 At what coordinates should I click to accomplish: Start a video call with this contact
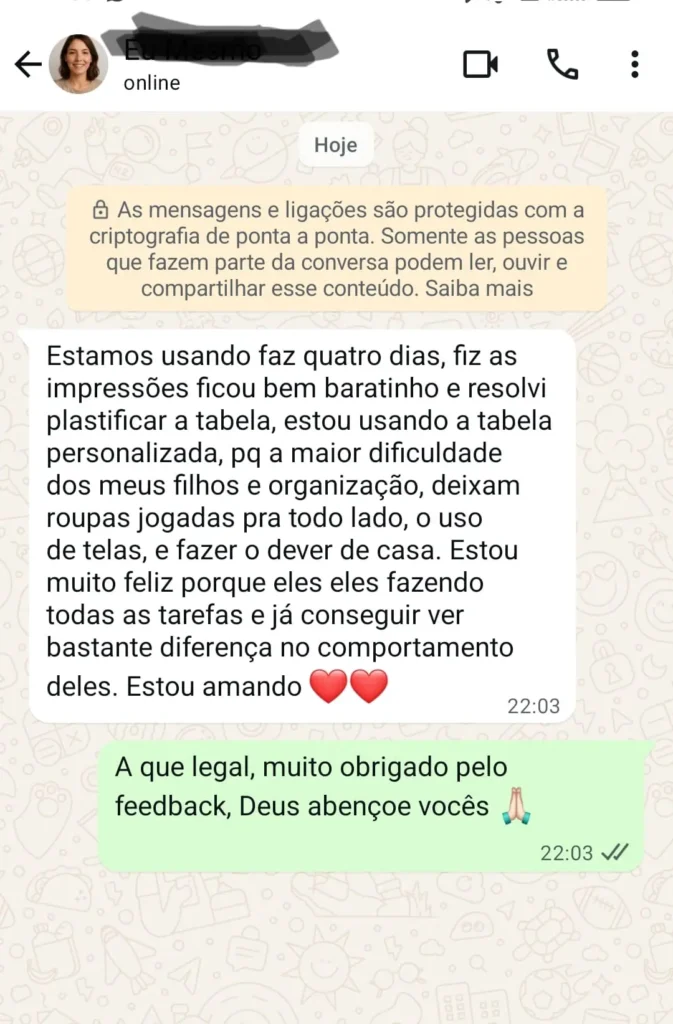point(480,65)
